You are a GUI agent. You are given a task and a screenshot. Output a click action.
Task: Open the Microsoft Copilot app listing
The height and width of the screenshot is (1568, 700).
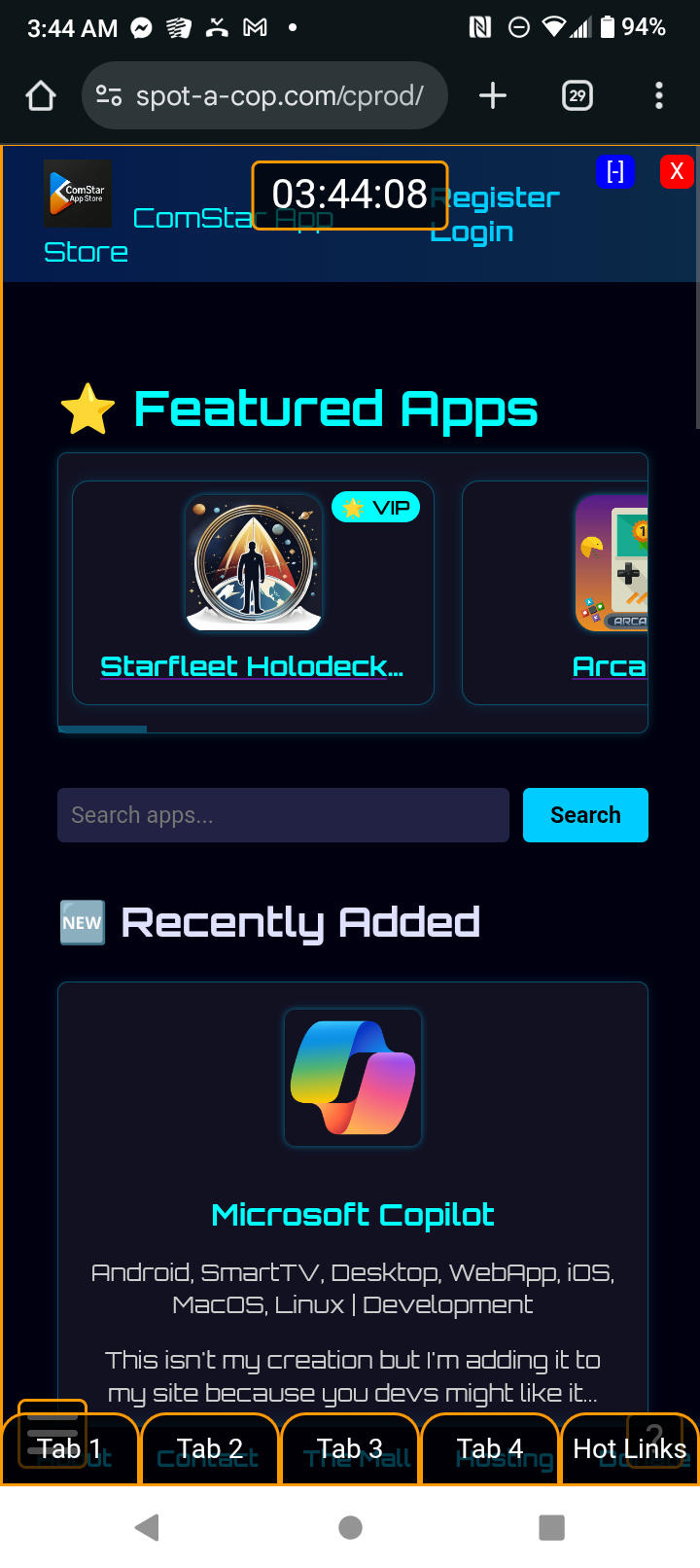click(353, 1215)
